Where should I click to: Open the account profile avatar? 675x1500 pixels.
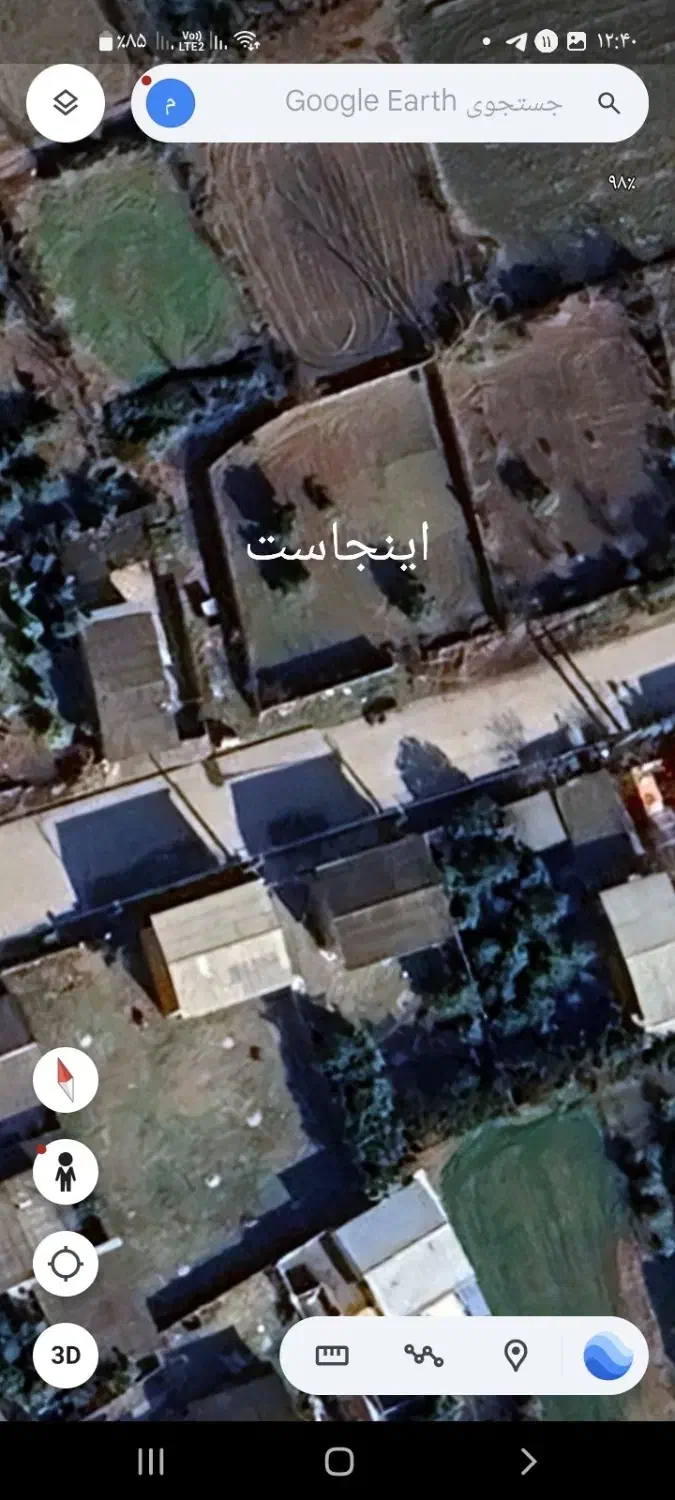click(170, 104)
